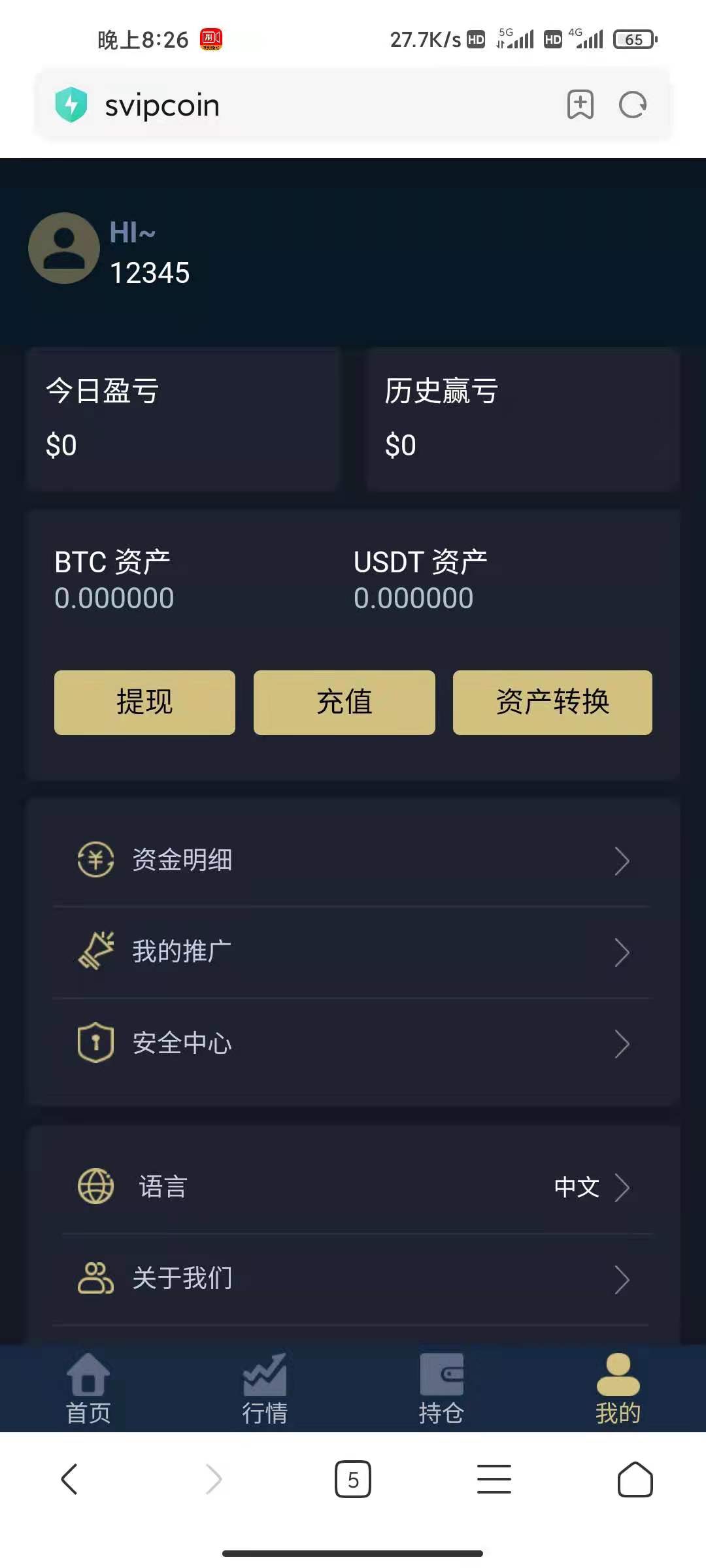Tap the 提现 withdraw button

pos(144,702)
